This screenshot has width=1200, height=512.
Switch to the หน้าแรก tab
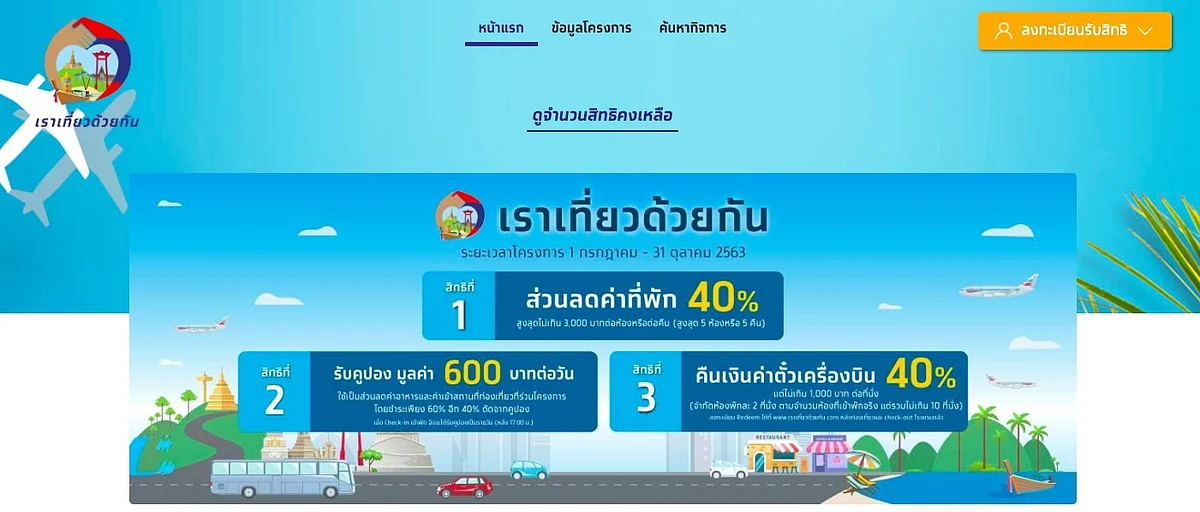pos(501,28)
